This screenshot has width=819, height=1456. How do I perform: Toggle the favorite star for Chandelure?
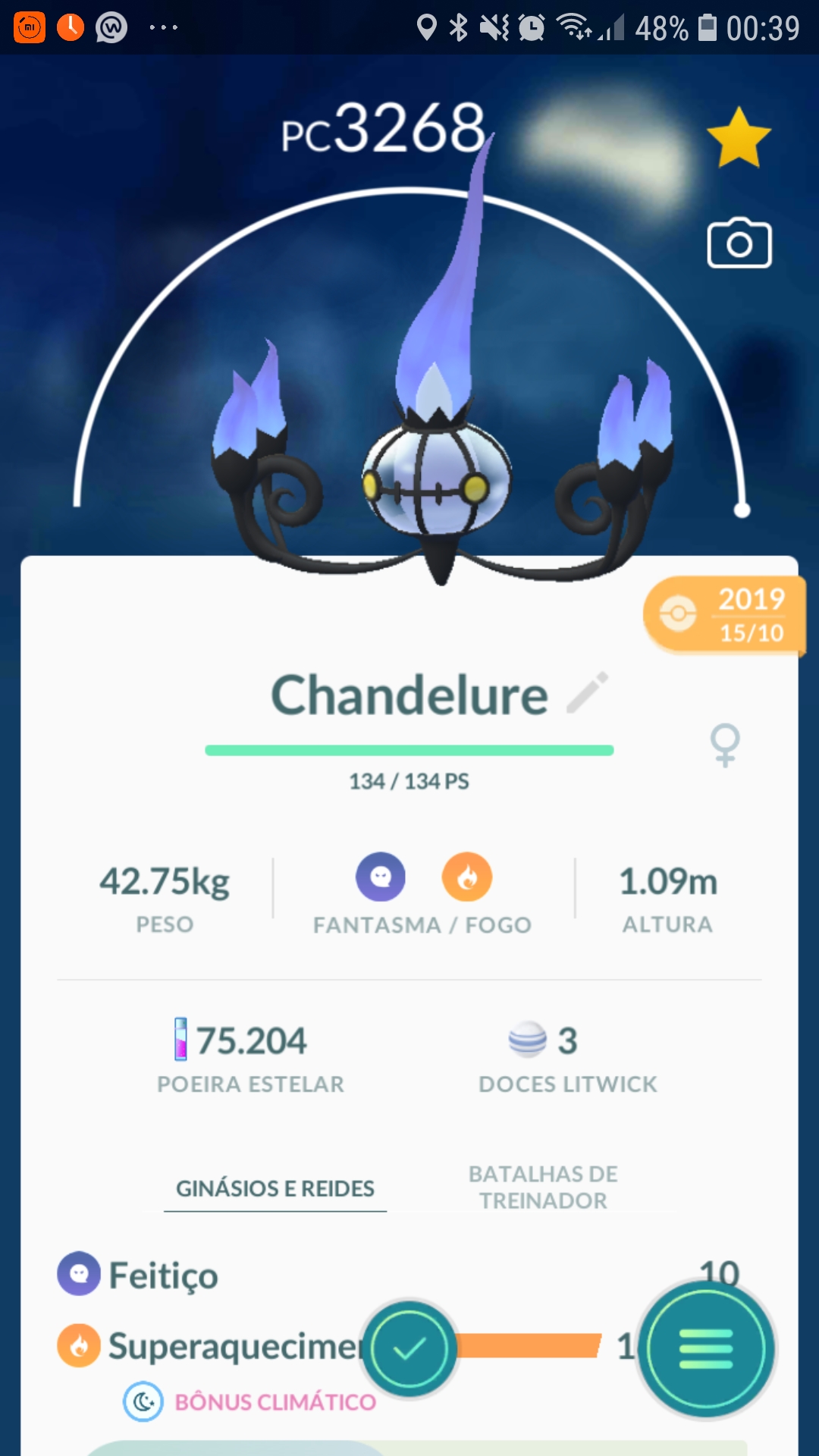click(x=739, y=138)
